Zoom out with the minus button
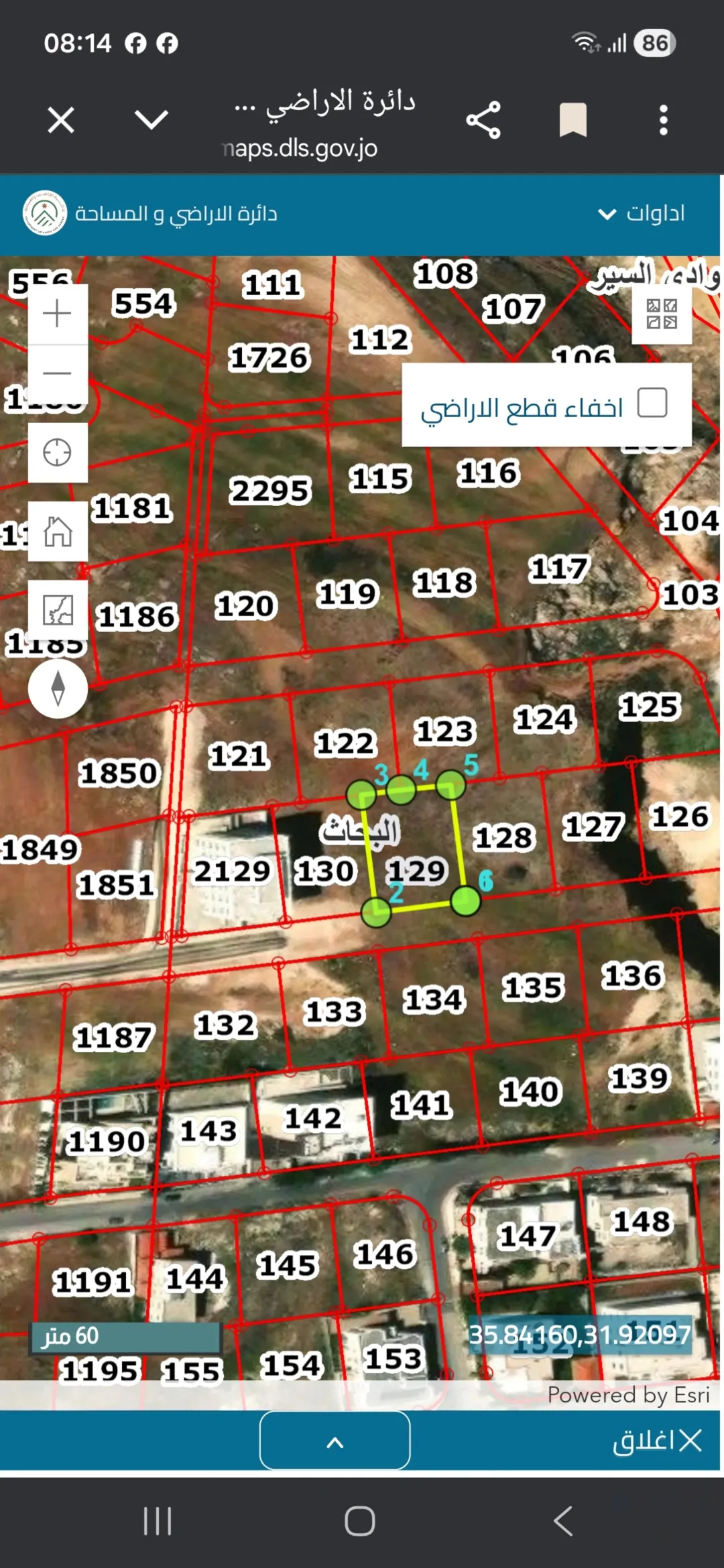Viewport: 724px width, 1568px height. tap(58, 373)
